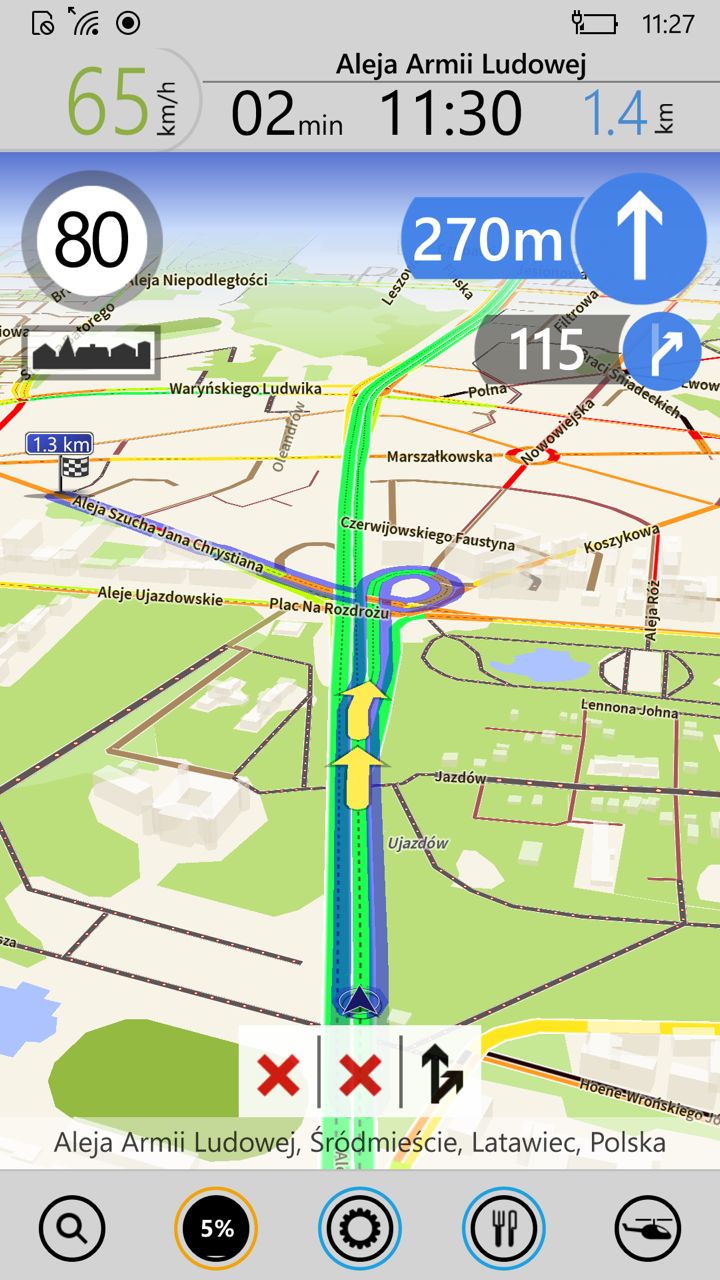Tap the trip info bar with ETA 11:30
The image size is (720, 1280).
click(x=450, y=112)
